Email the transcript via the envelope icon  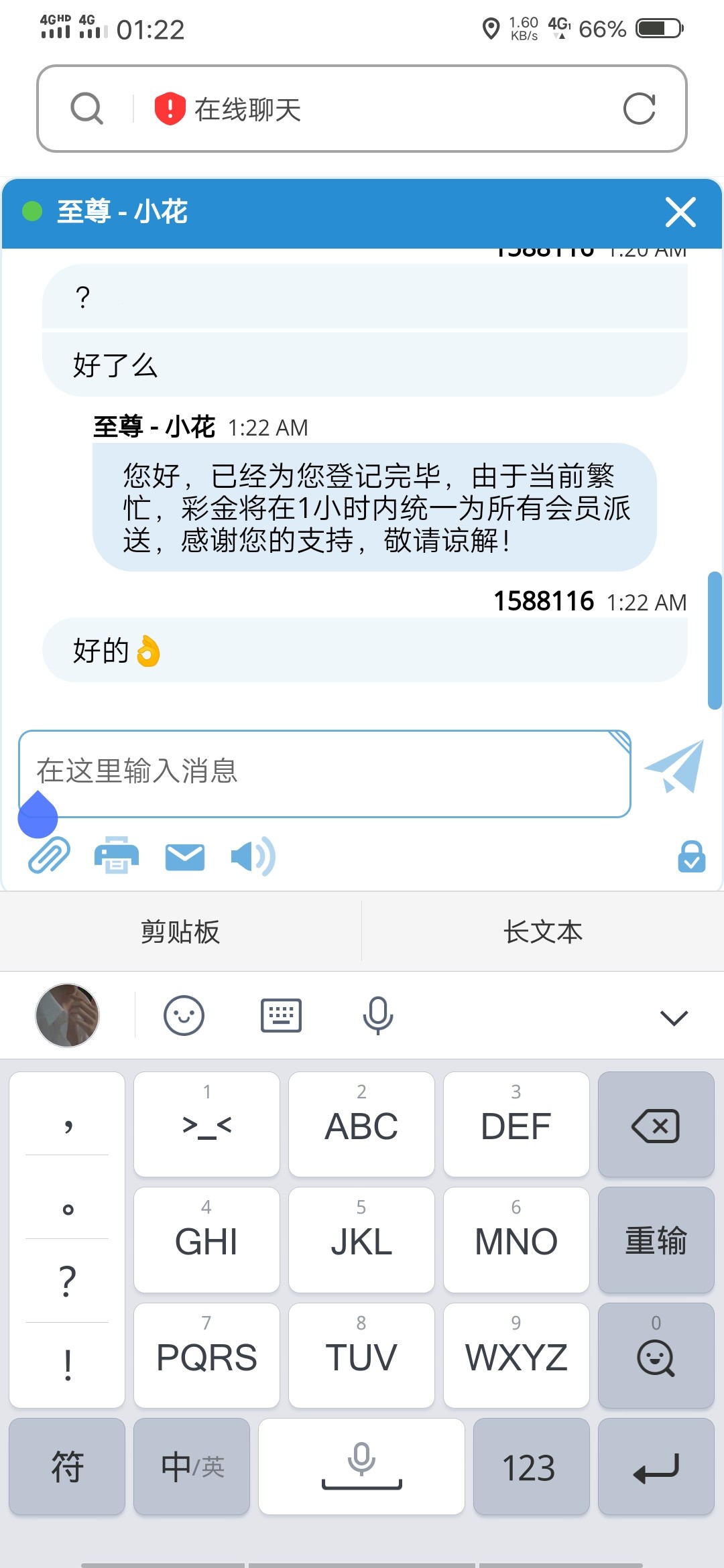184,856
